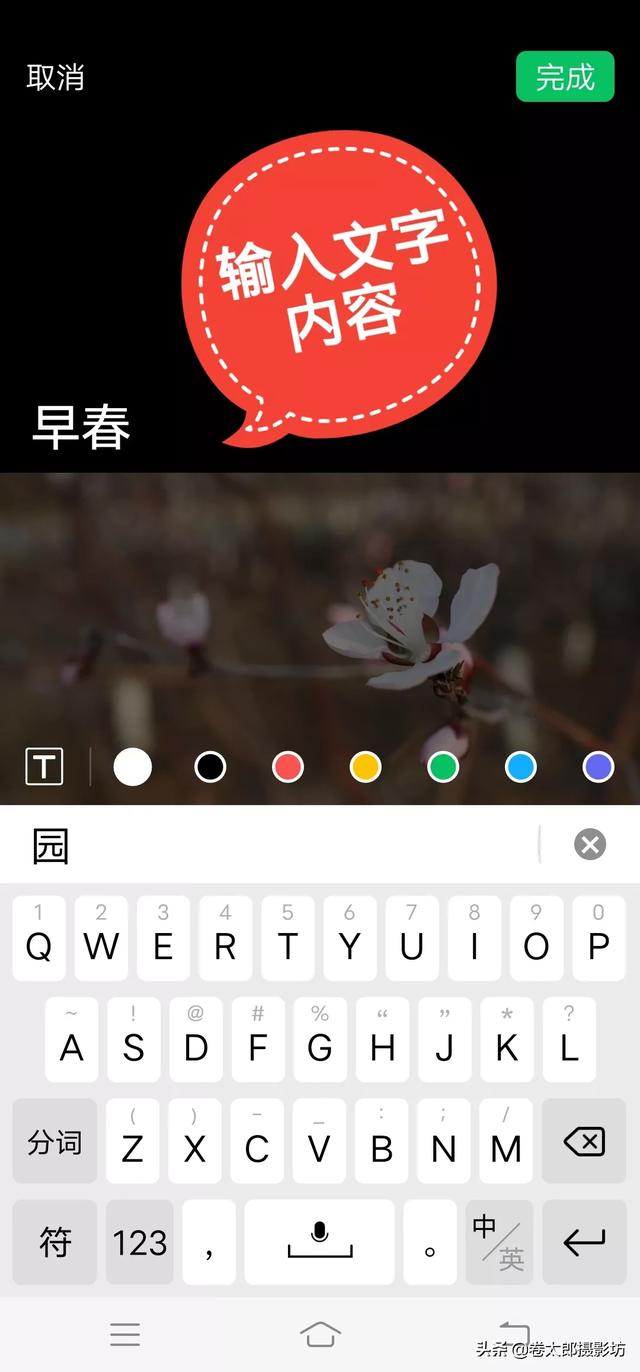640x1372 pixels.
Task: Clear the candidate bar with X icon
Action: 590,845
